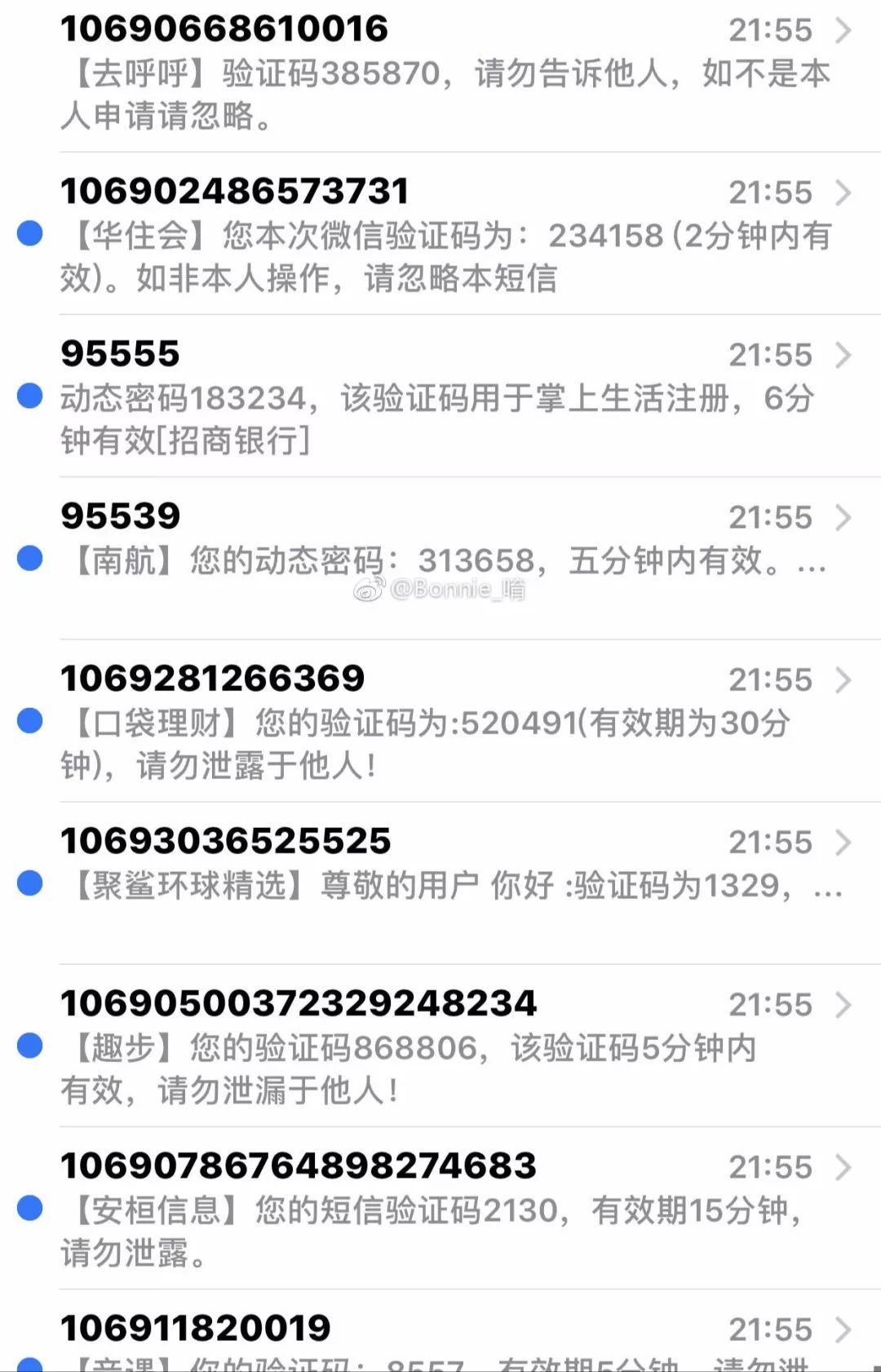The height and width of the screenshot is (1372, 881).
Task: Tap the chevron beside 10693036525525 message
Action: coord(846,844)
